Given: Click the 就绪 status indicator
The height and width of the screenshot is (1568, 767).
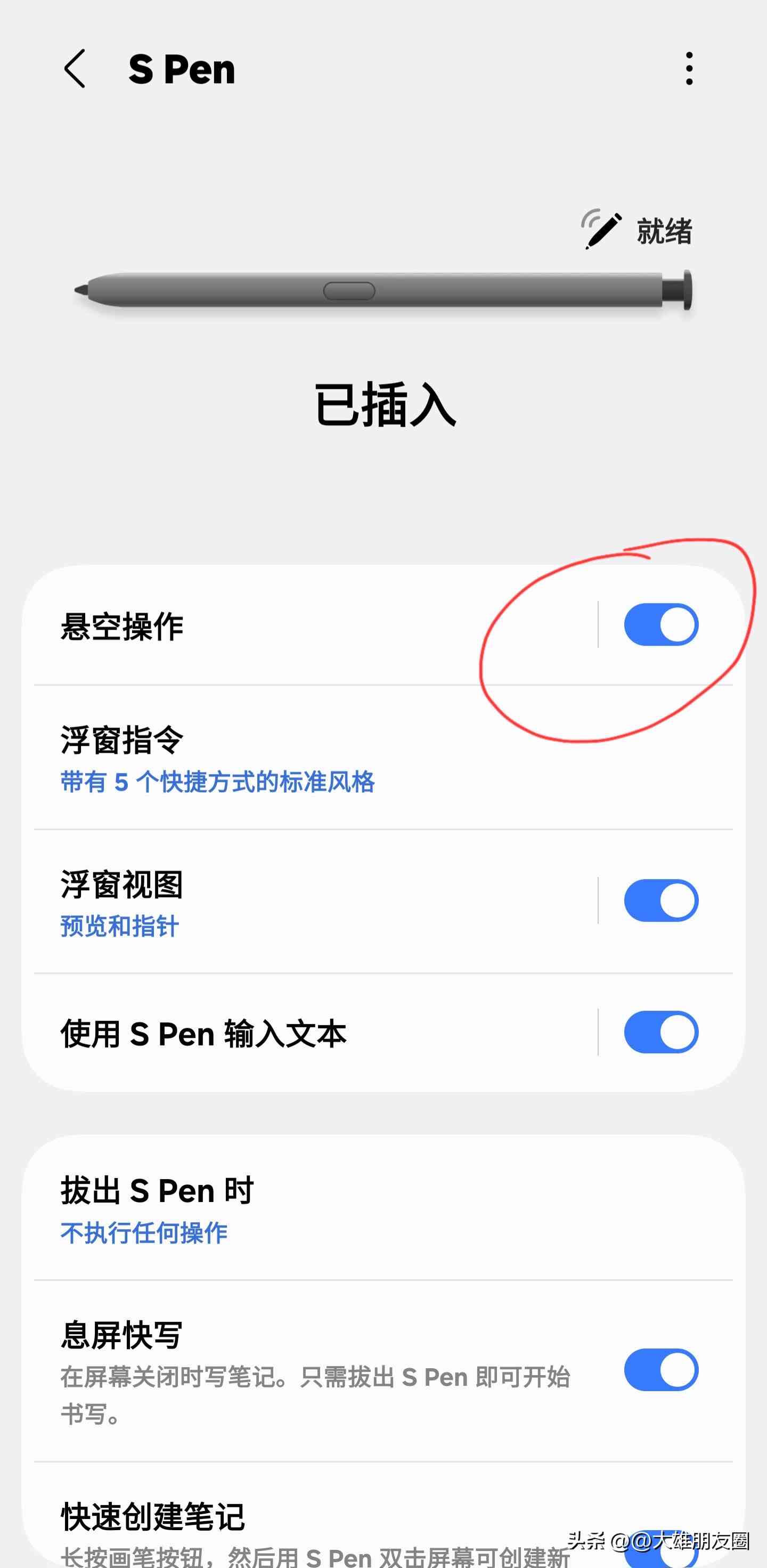Looking at the screenshot, I should click(664, 230).
